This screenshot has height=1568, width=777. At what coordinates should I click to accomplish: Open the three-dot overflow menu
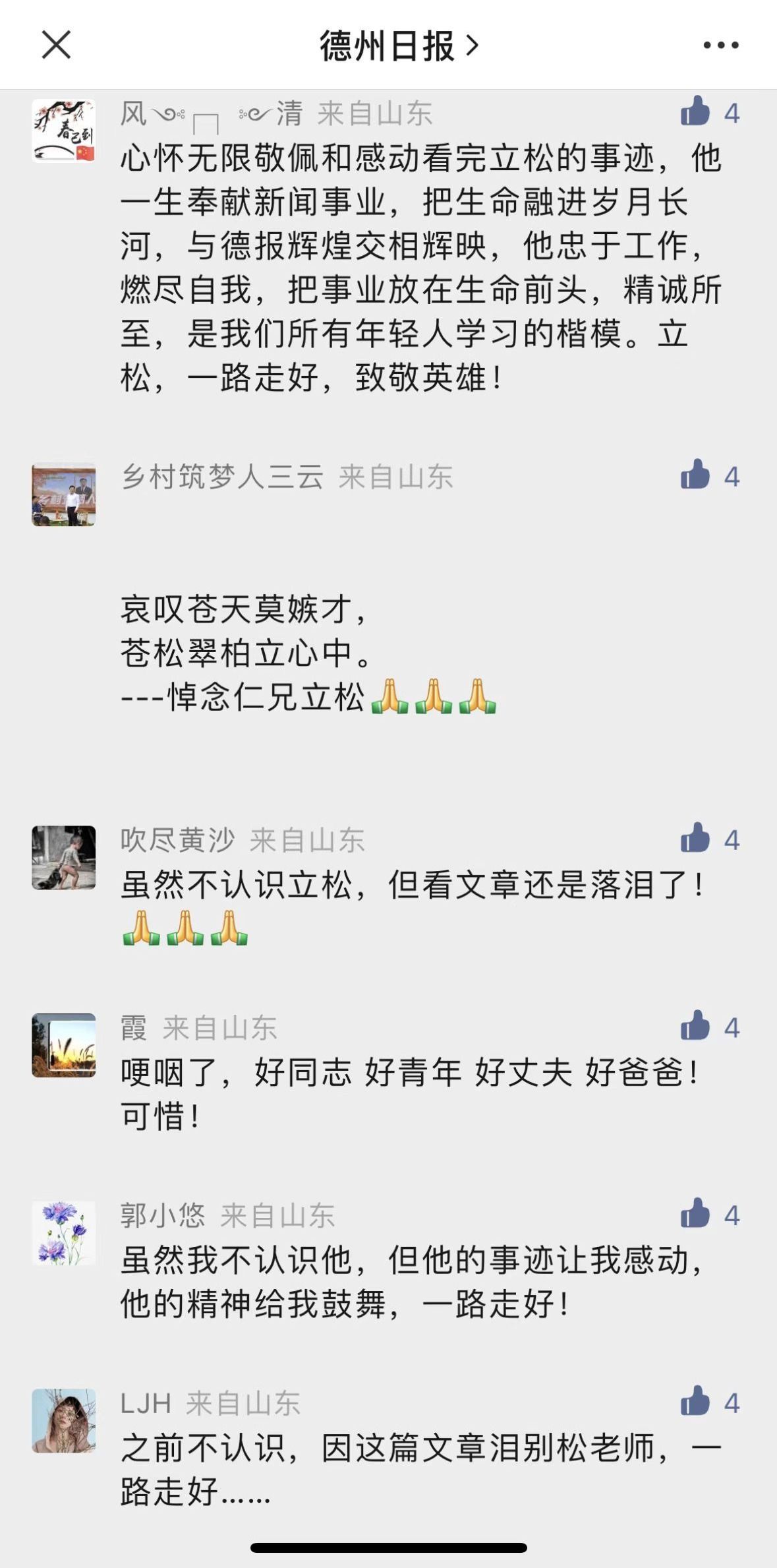[720, 45]
